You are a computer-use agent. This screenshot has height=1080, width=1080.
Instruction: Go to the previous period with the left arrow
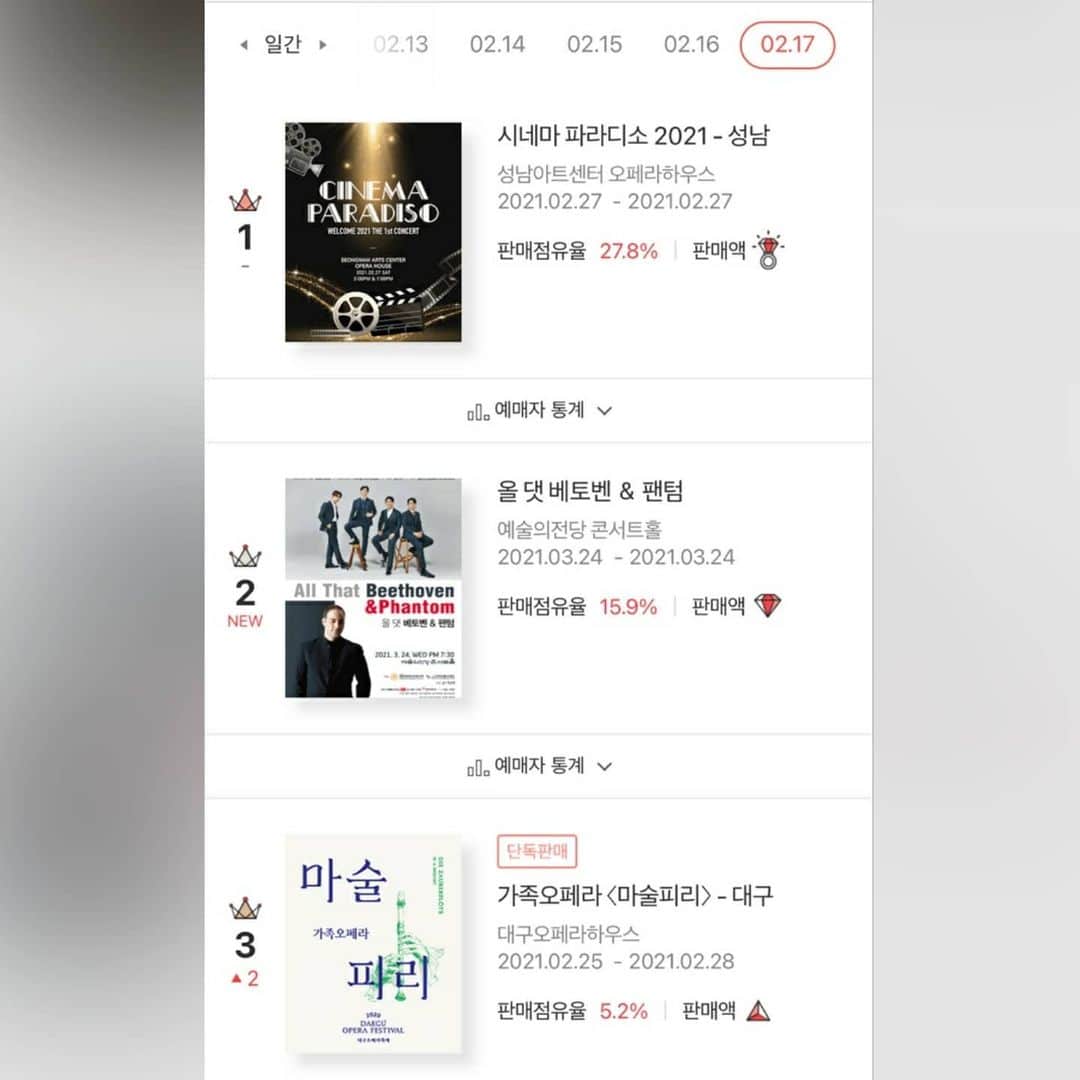tap(243, 45)
